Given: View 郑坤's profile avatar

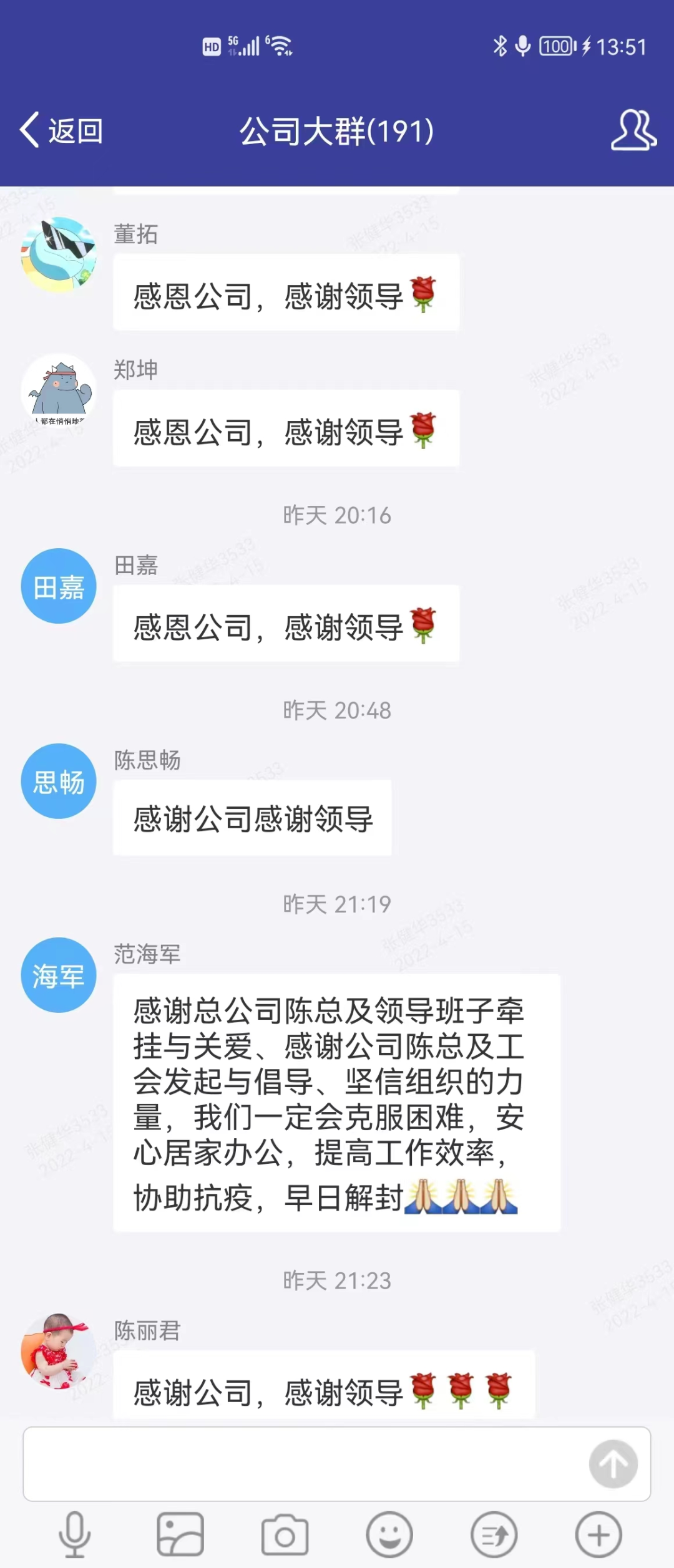Looking at the screenshot, I should [59, 391].
